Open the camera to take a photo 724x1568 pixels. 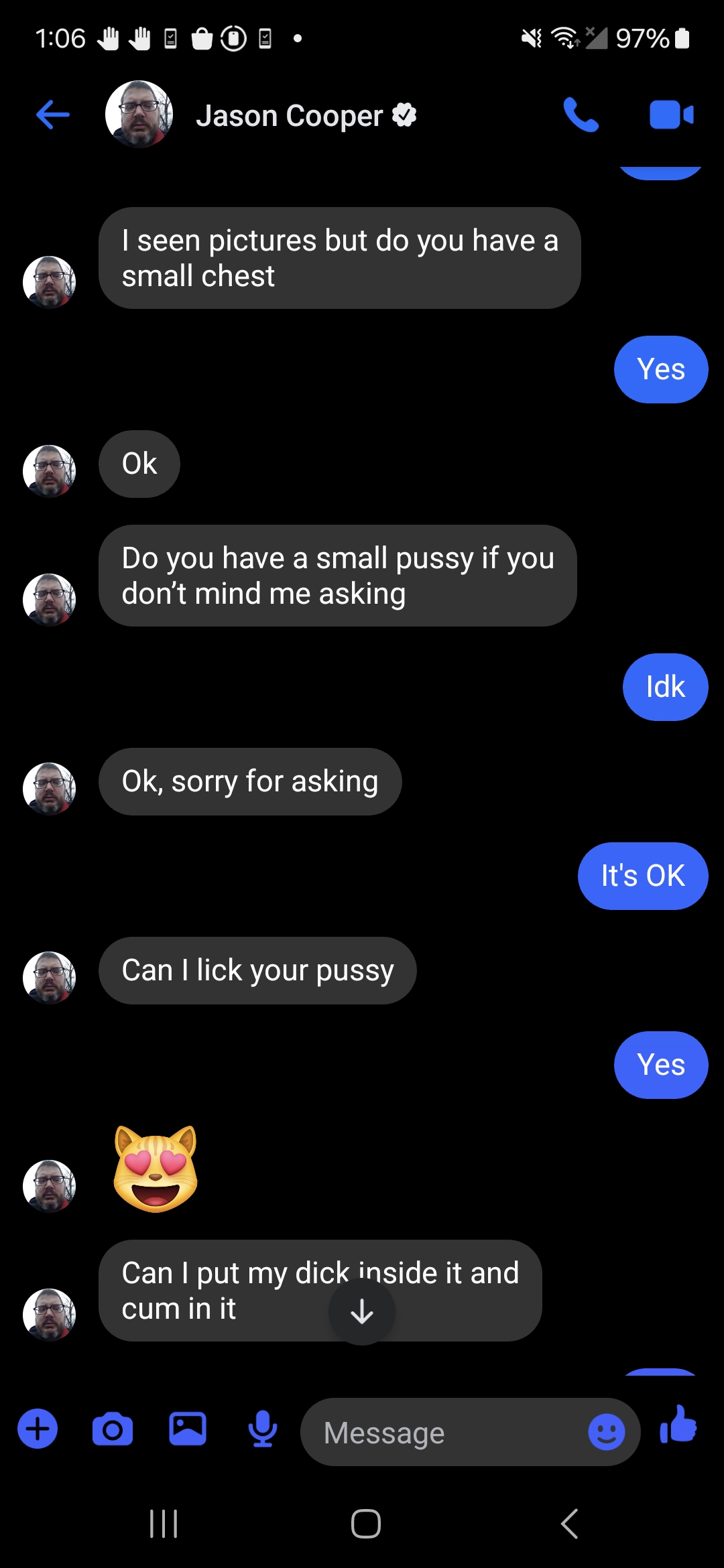(x=113, y=1430)
